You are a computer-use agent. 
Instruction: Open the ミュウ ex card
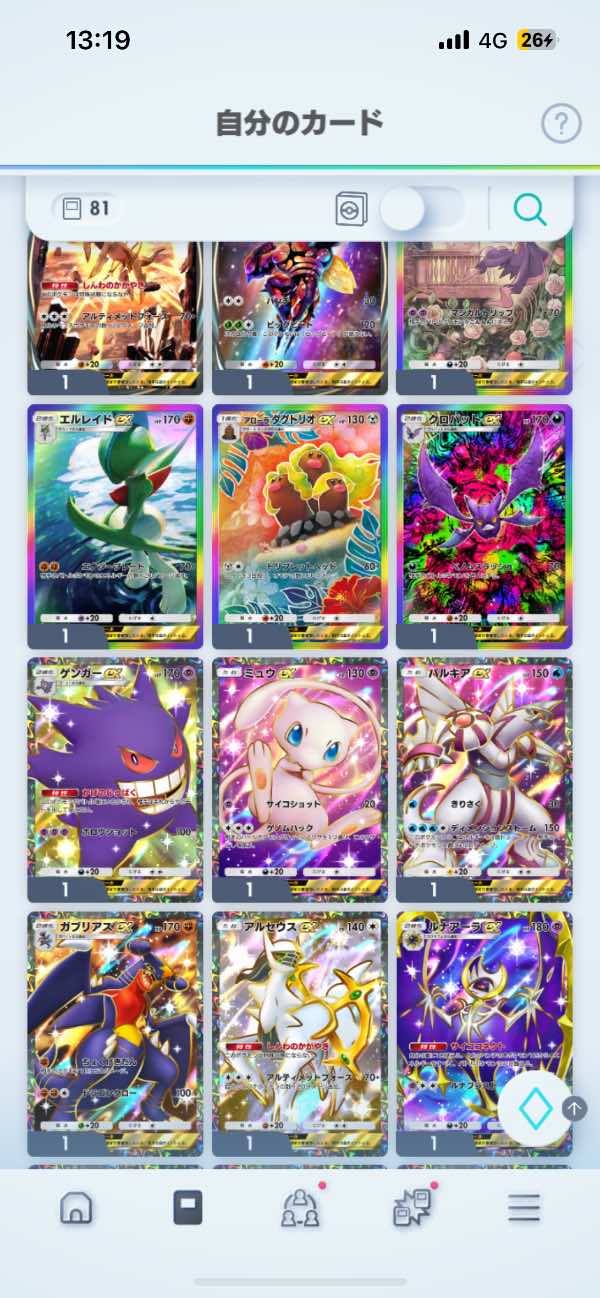300,778
